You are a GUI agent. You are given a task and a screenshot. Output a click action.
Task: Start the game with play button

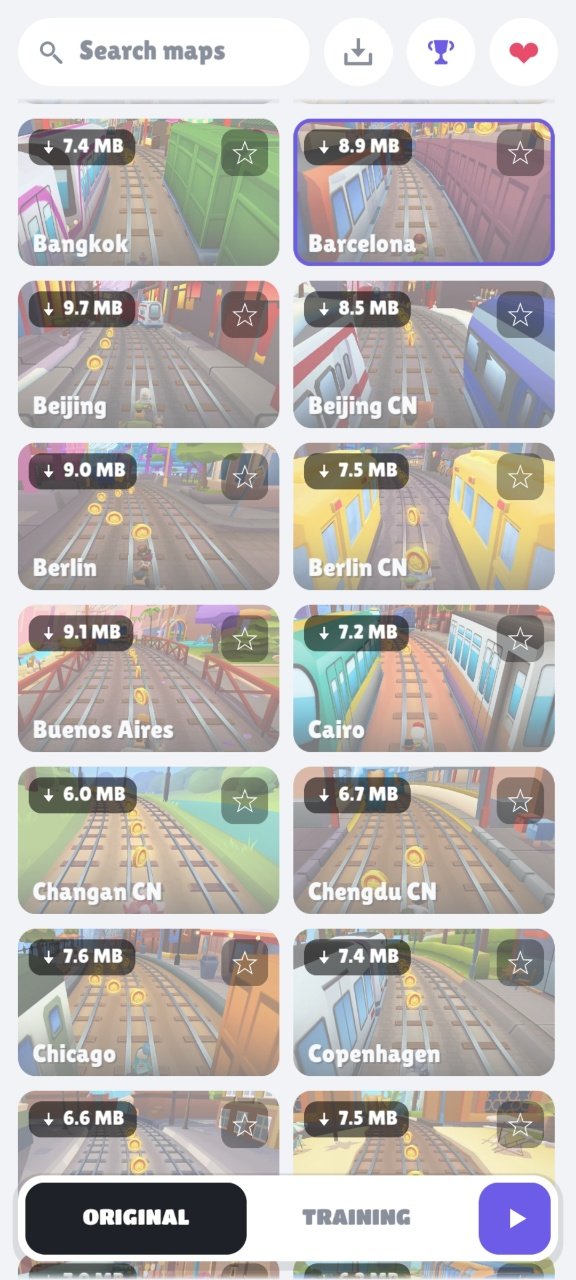515,1218
